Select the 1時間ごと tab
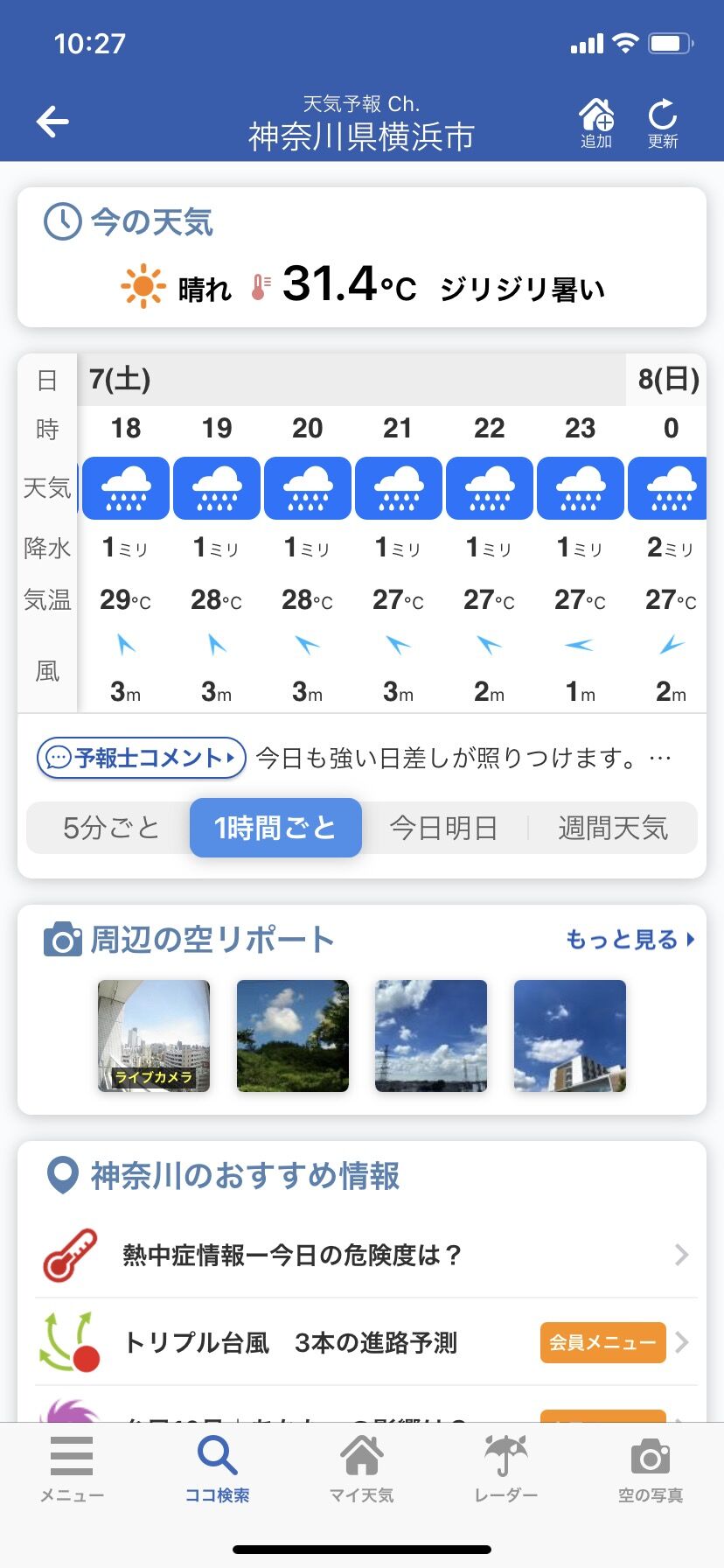Image resolution: width=724 pixels, height=1568 pixels. 275,828
